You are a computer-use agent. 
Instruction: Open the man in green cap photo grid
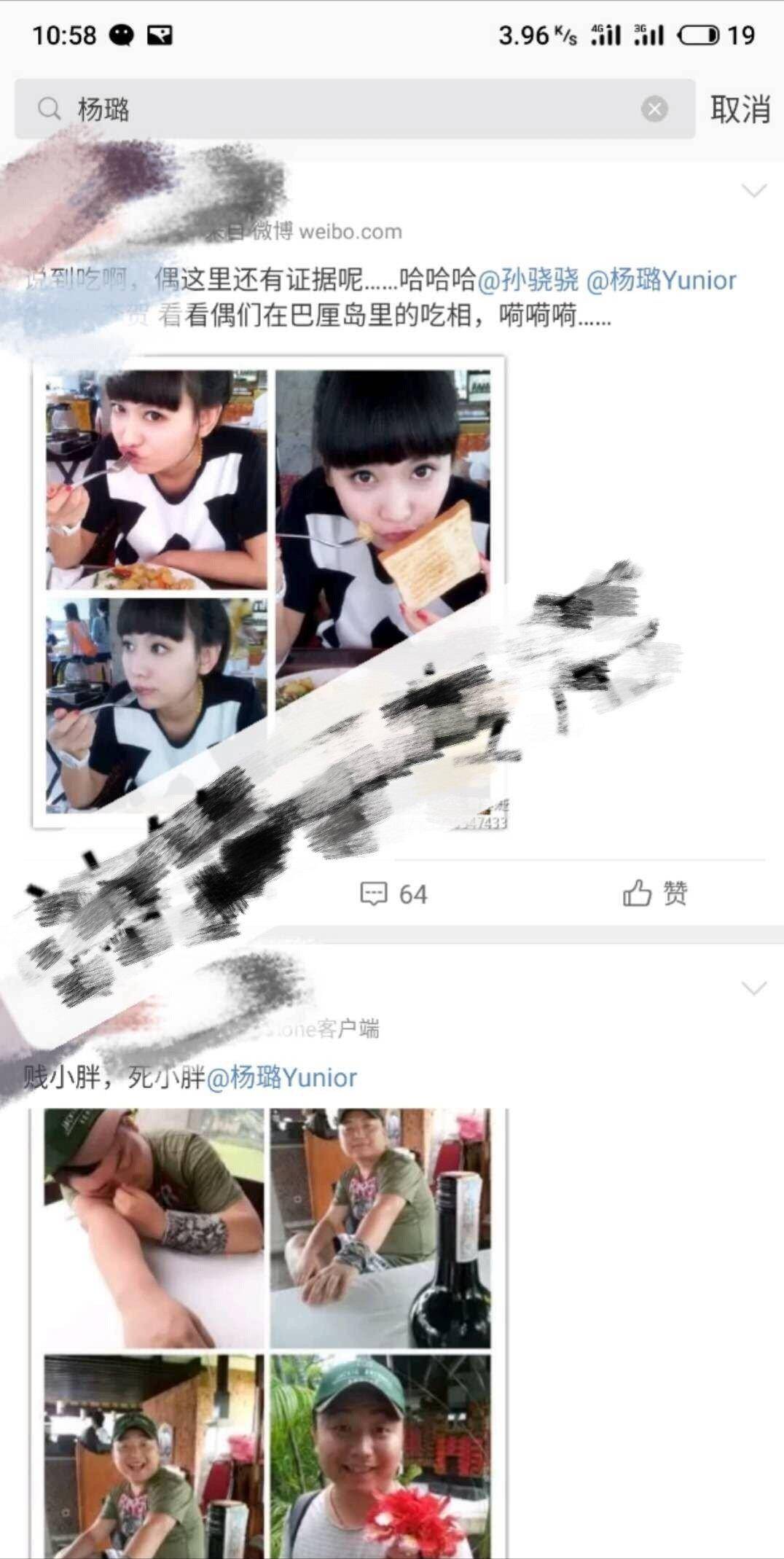click(x=268, y=1334)
